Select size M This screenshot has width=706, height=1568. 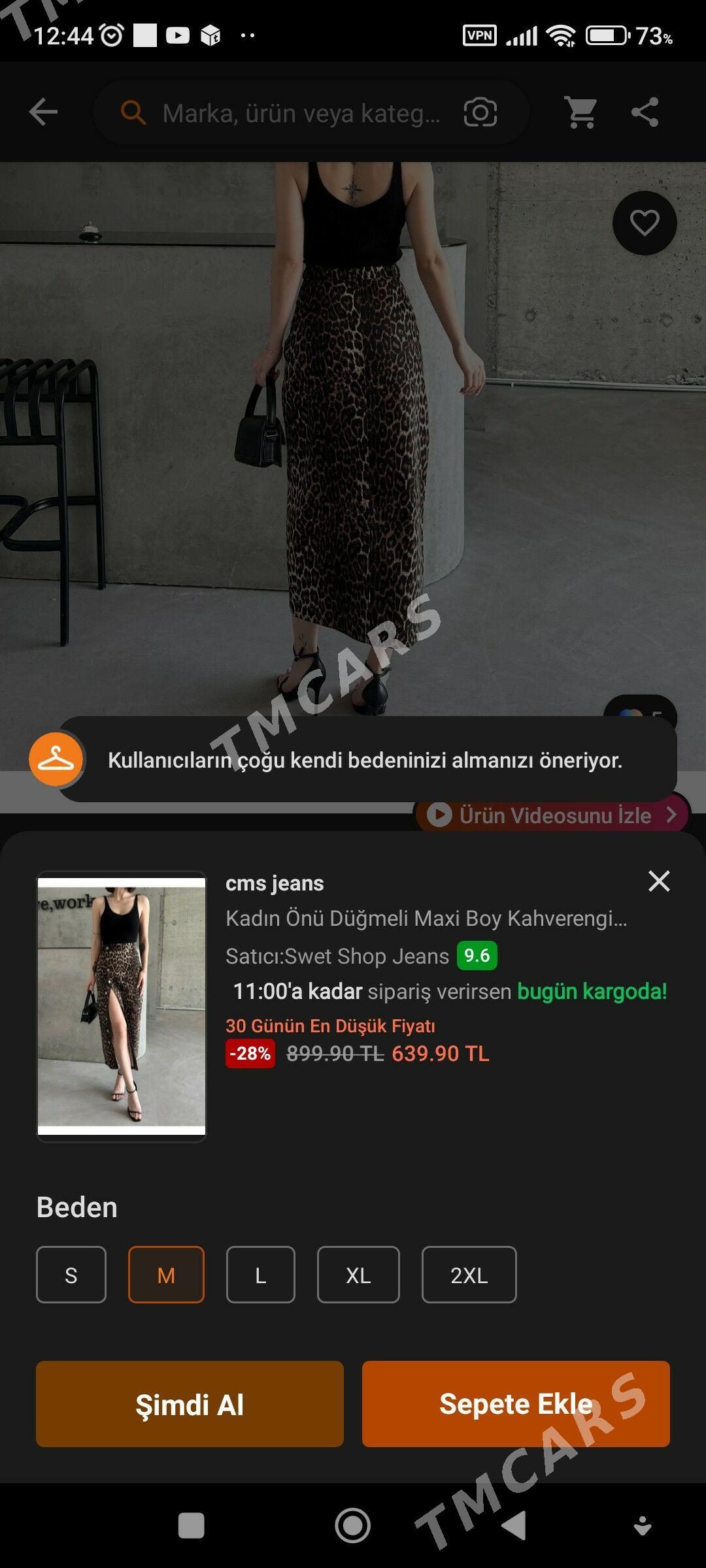[x=166, y=1275]
